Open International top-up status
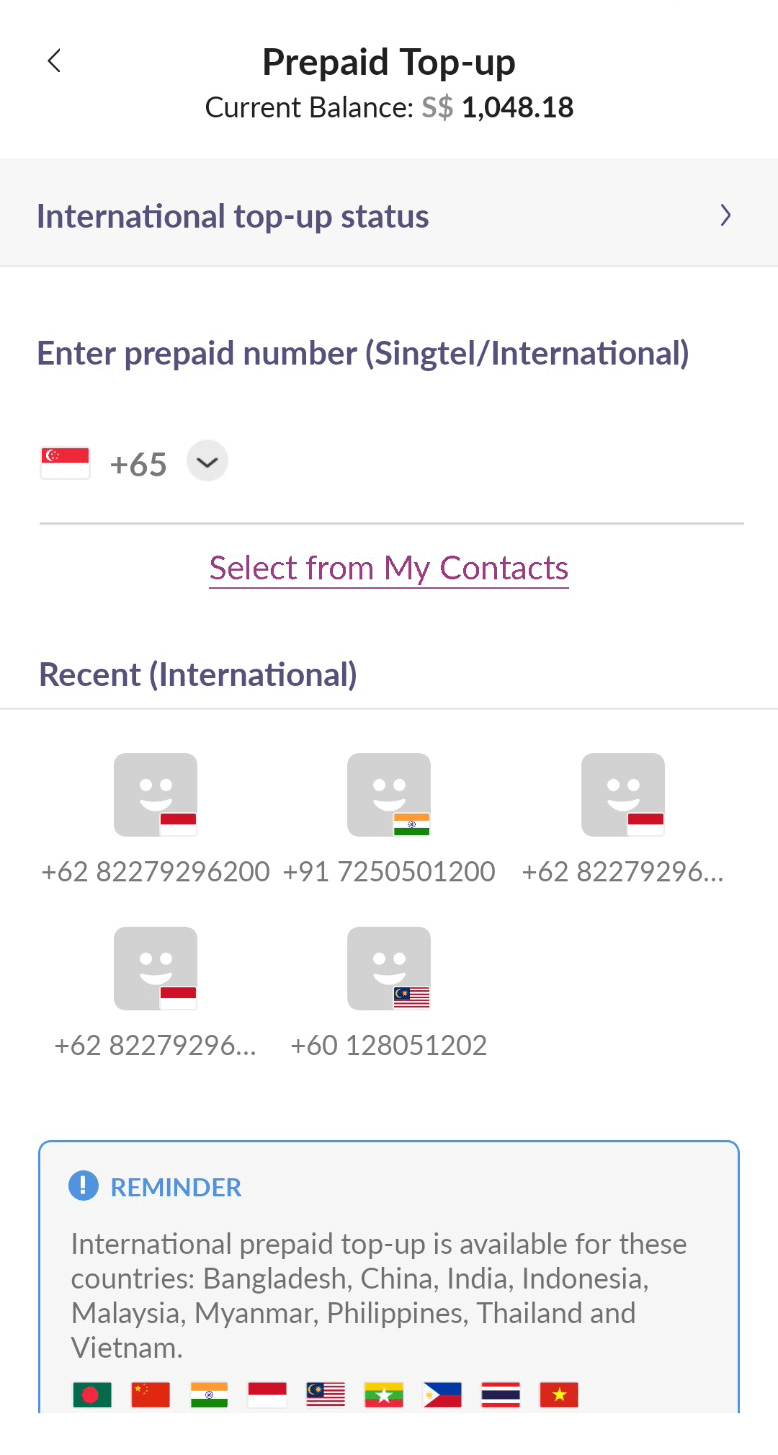This screenshot has height=1455, width=778. pyautogui.click(x=389, y=215)
